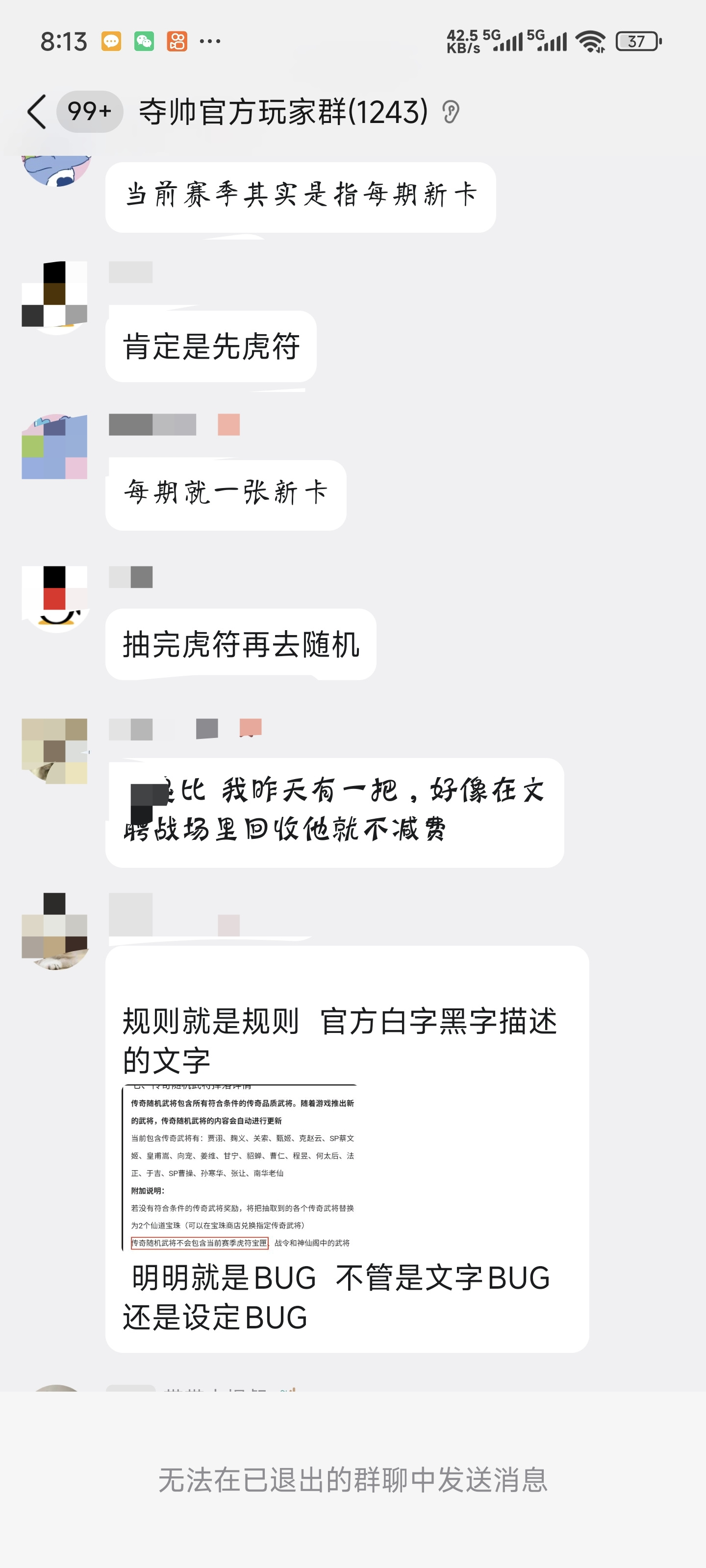Tap avatar of sender of 肯定是先虎符
Image resolution: width=706 pixels, height=1568 pixels.
coord(55,296)
